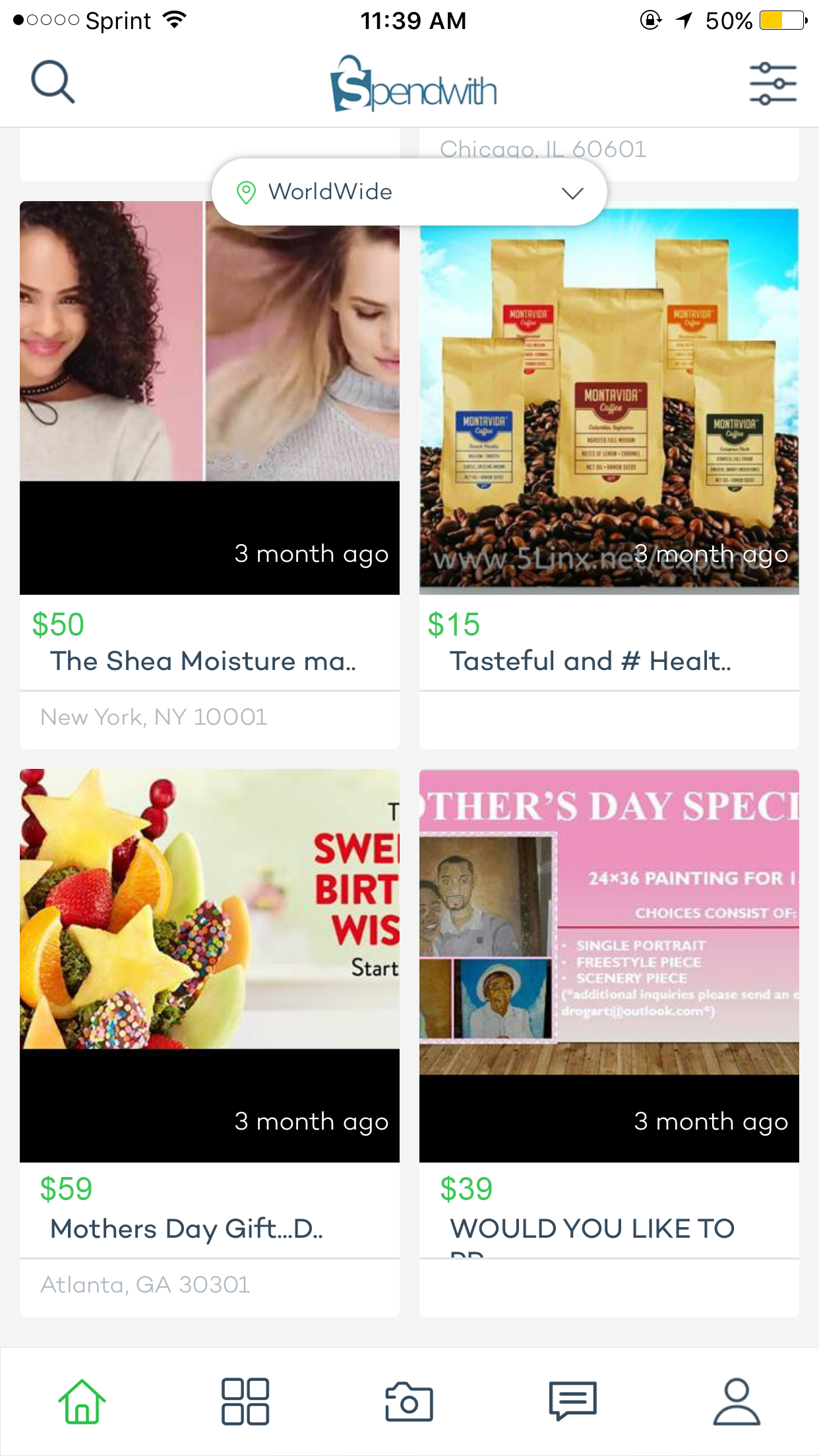The image size is (819, 1456).
Task: Switch to the messages tab
Action: pos(572,1401)
